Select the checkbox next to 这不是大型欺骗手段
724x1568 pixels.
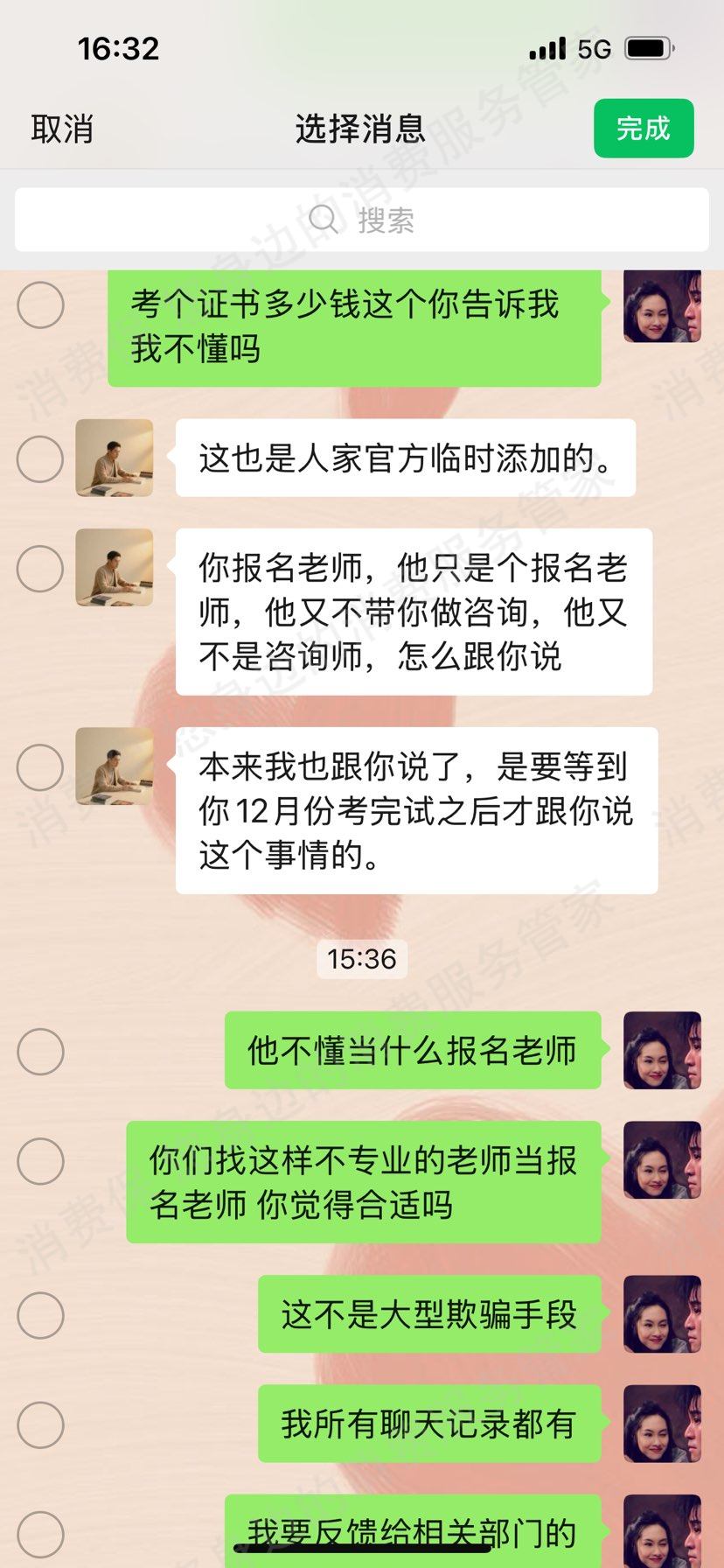pos(40,1315)
